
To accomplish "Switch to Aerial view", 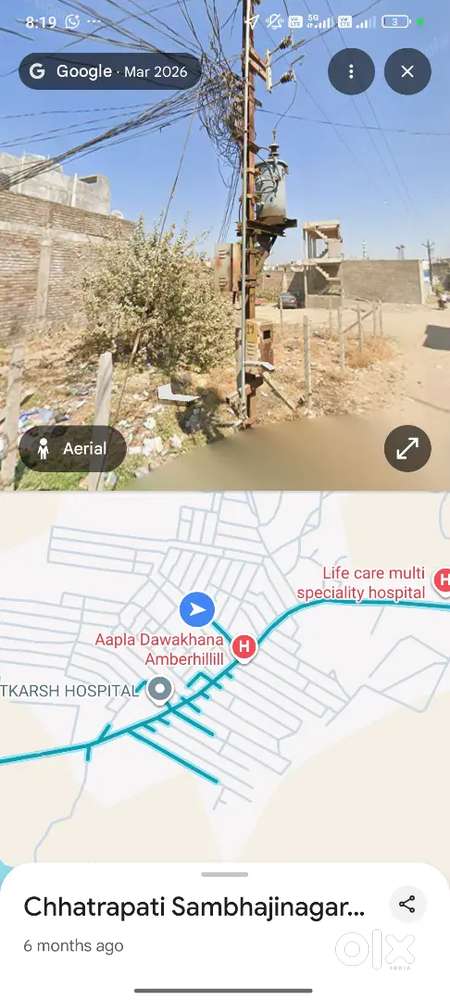I will point(73,448).
